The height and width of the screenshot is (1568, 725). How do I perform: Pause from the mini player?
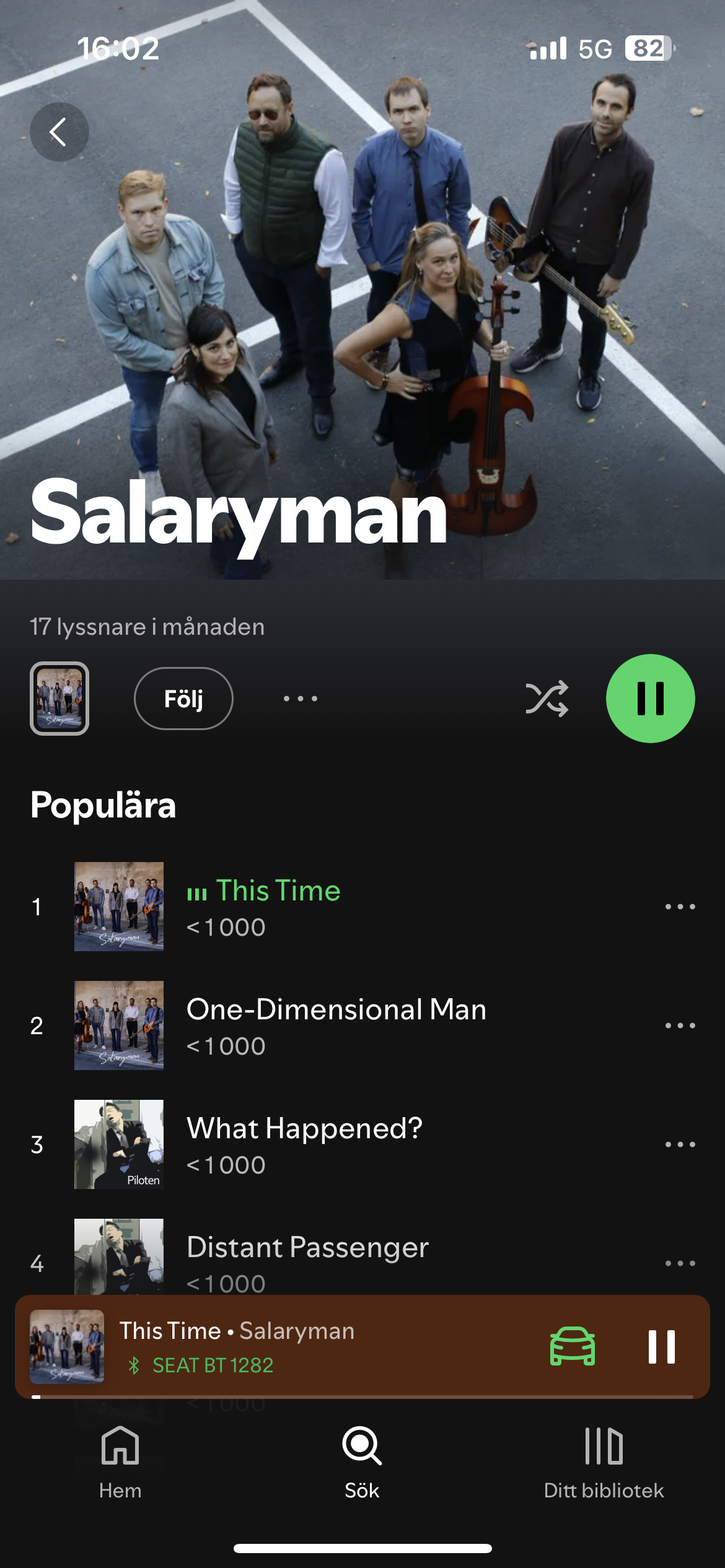pyautogui.click(x=661, y=1346)
